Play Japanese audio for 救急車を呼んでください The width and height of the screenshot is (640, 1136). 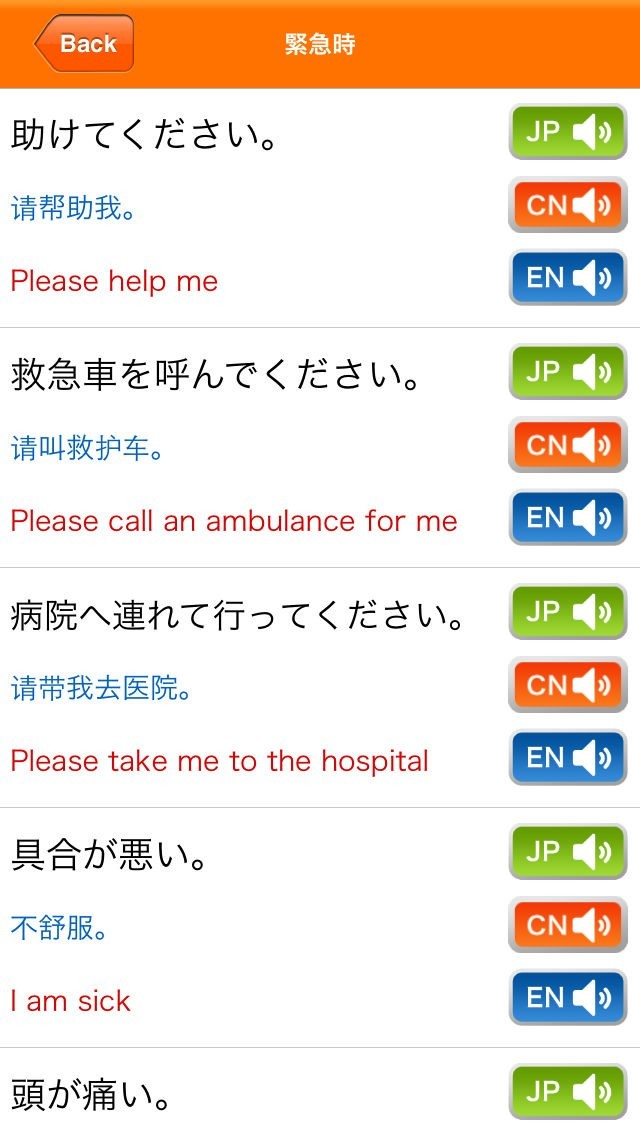tap(567, 372)
